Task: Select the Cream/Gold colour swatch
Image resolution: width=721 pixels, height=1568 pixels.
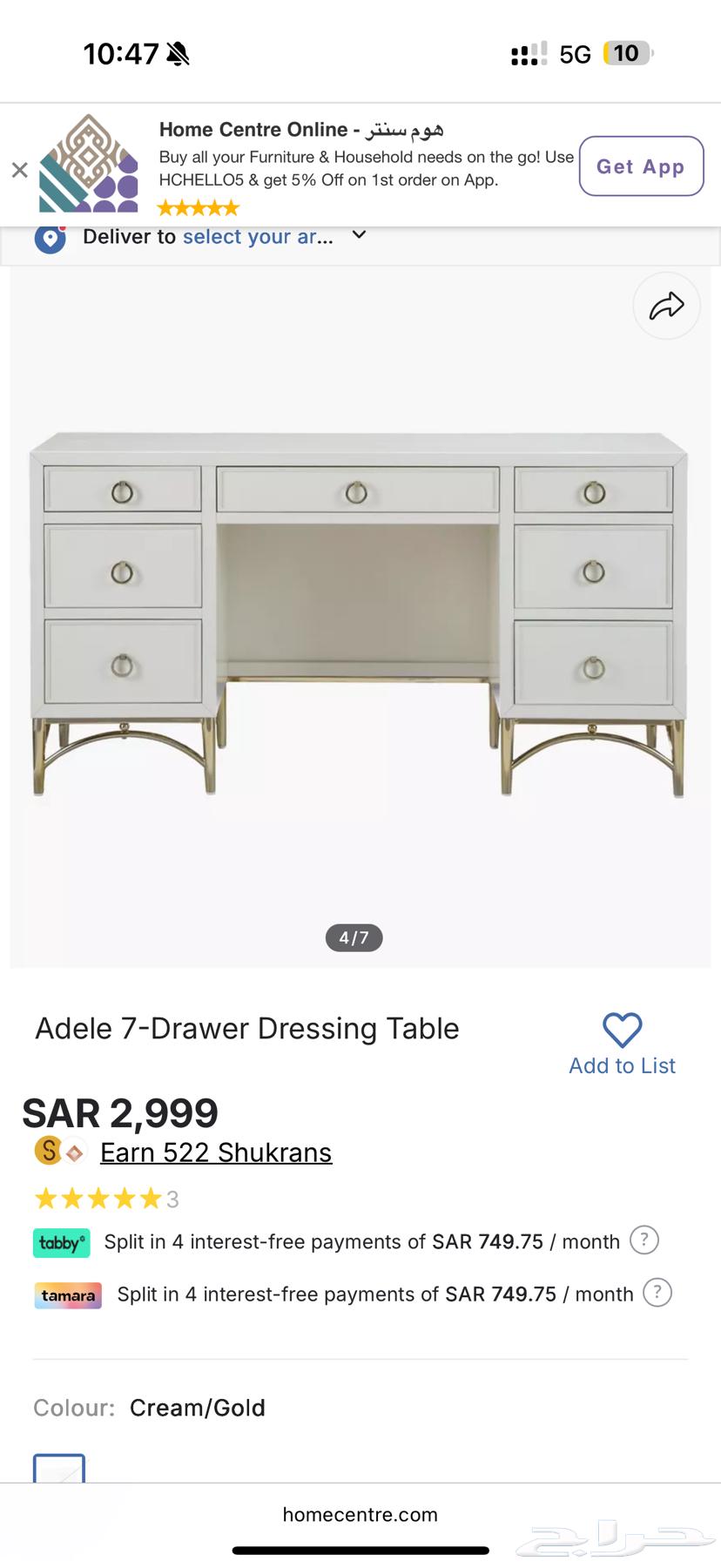Action: coord(59,1469)
